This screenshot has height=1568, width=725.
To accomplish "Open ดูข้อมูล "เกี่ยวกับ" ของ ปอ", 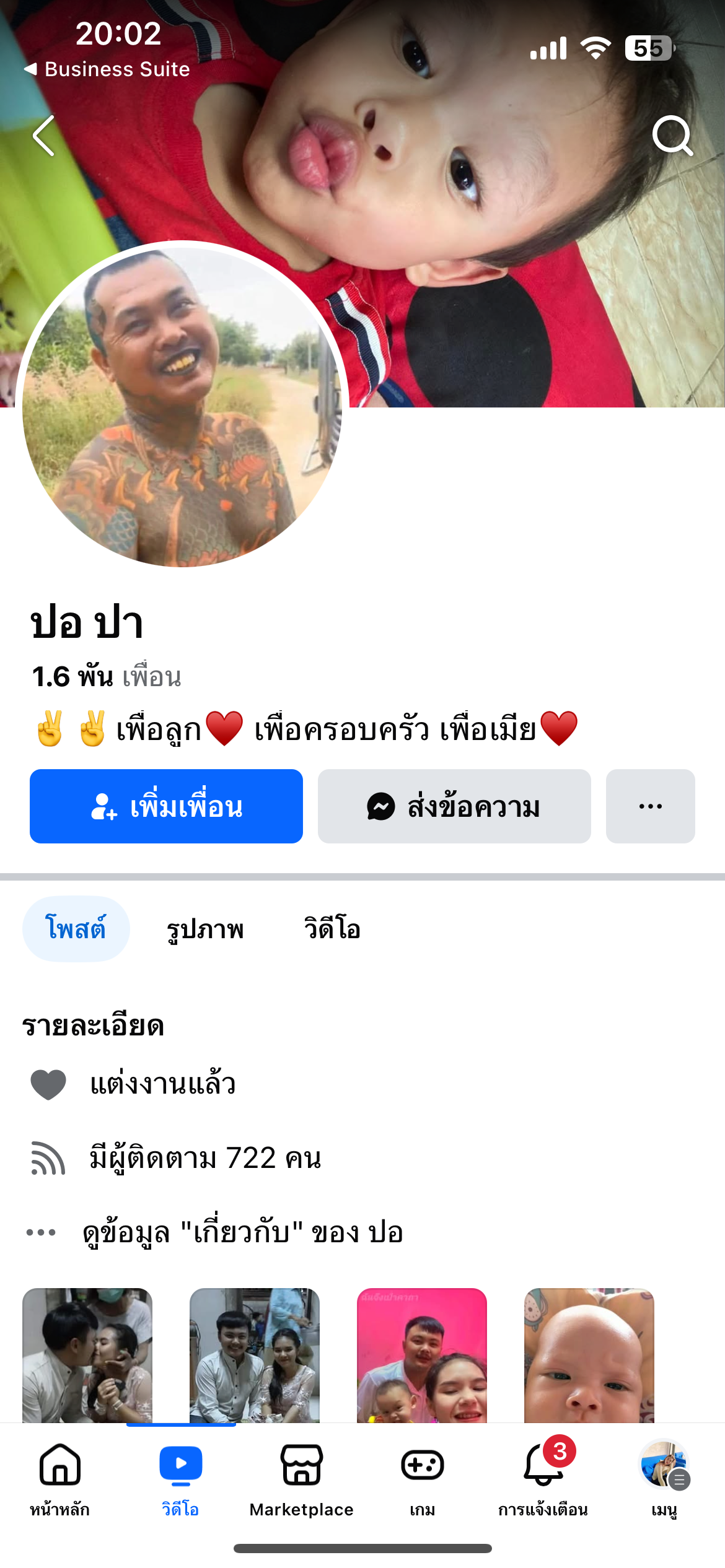I will tap(242, 1232).
